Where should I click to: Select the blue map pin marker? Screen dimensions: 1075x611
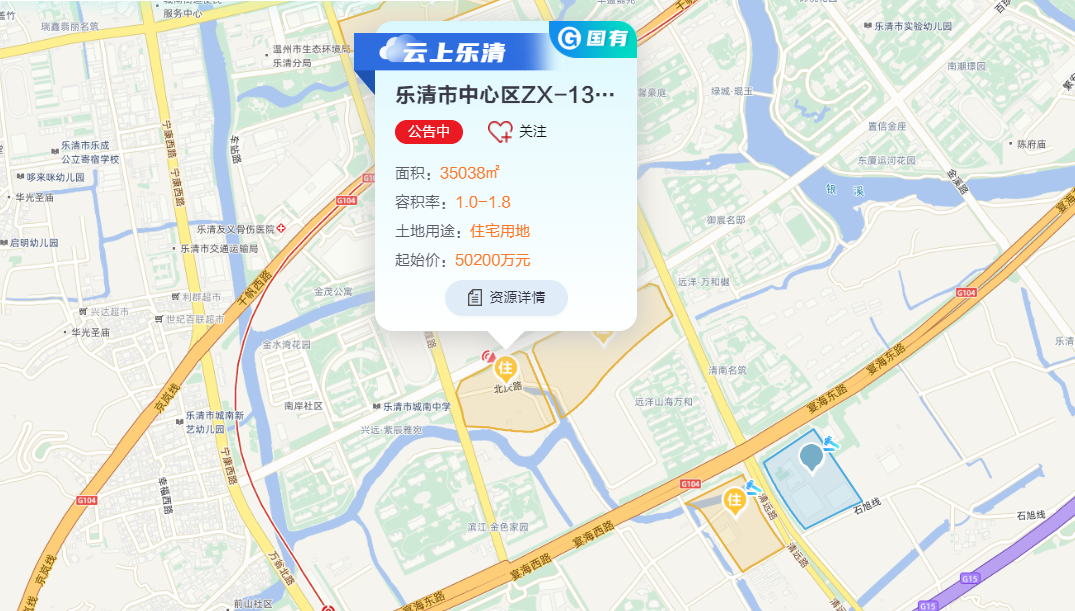[811, 458]
